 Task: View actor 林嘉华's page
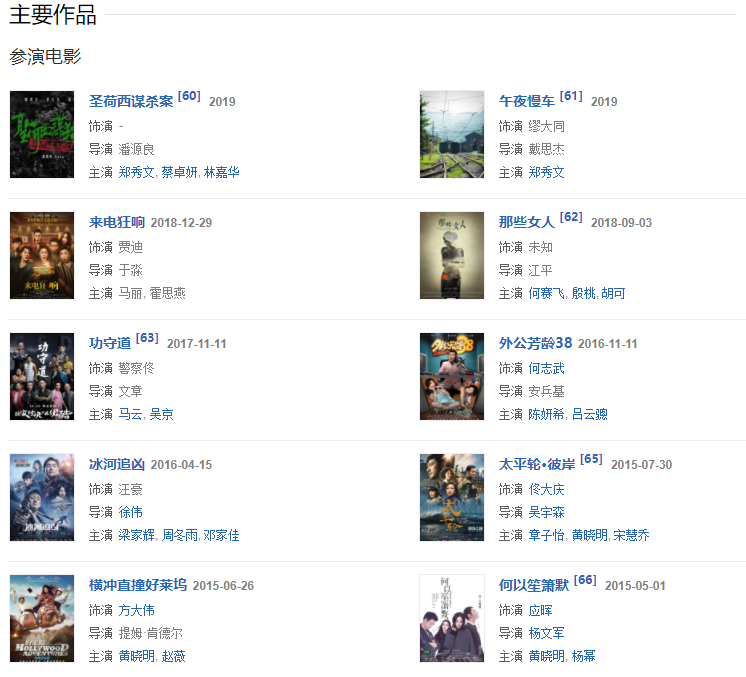coord(222,172)
